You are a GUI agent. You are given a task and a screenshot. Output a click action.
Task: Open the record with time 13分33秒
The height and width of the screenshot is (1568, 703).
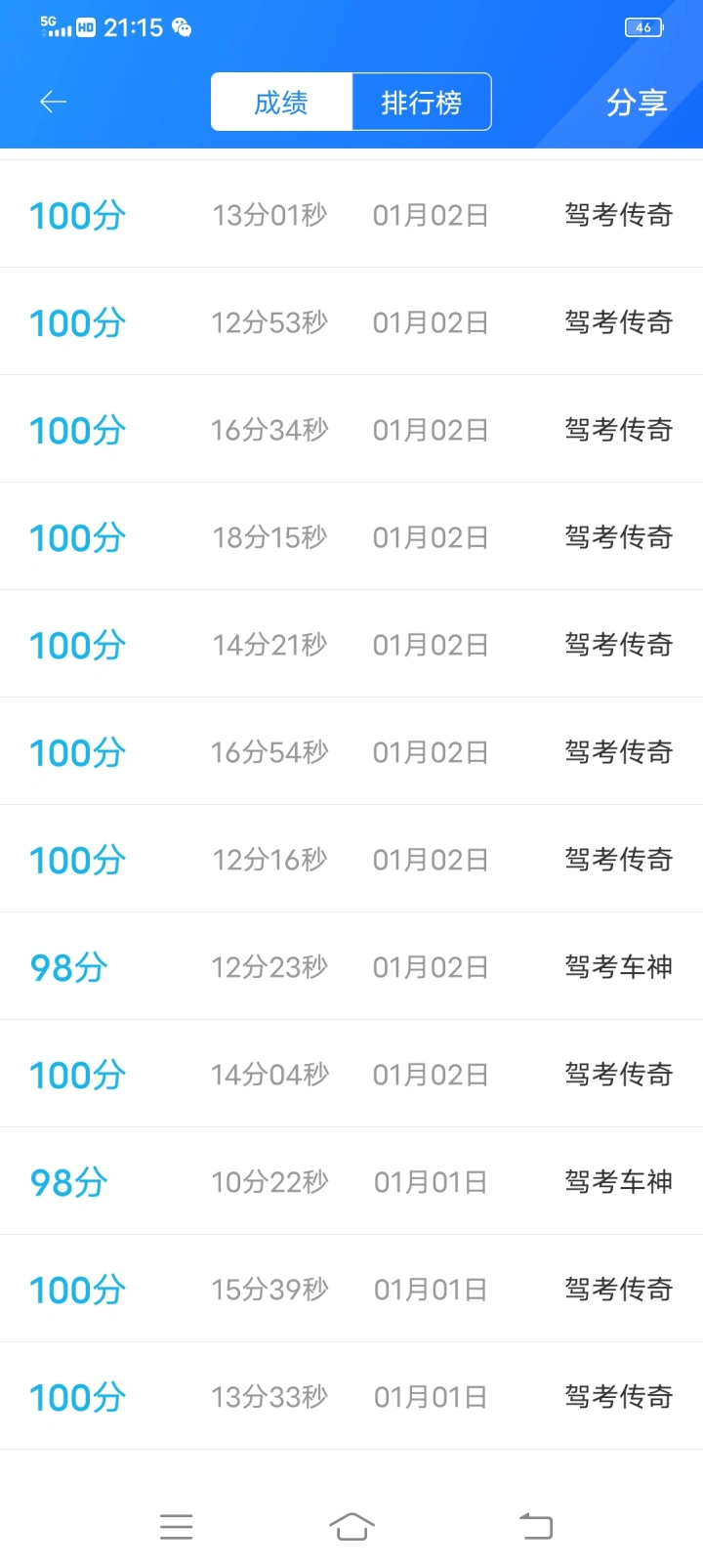(x=351, y=1397)
